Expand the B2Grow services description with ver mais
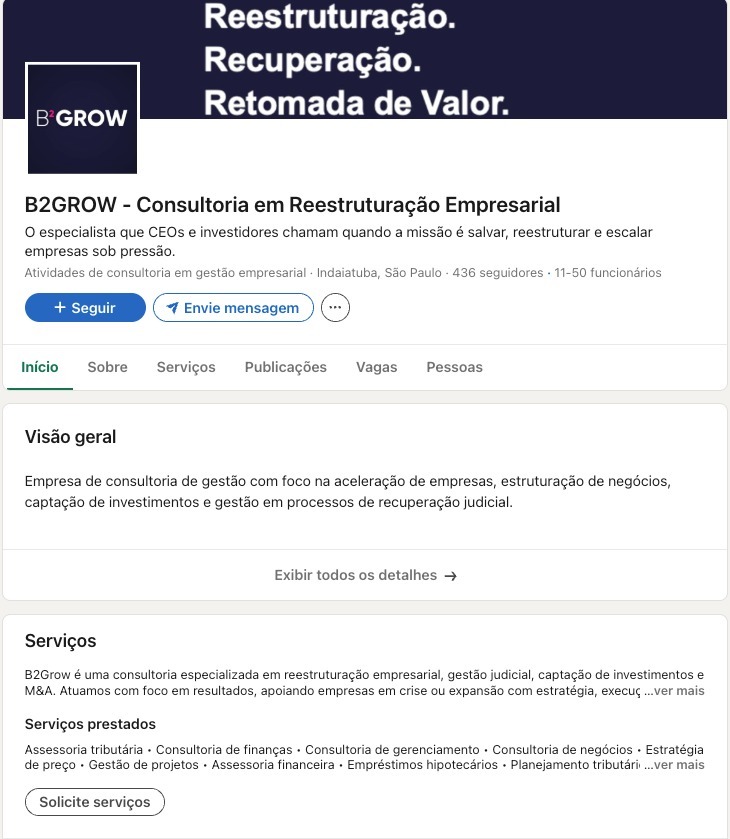 coord(678,691)
